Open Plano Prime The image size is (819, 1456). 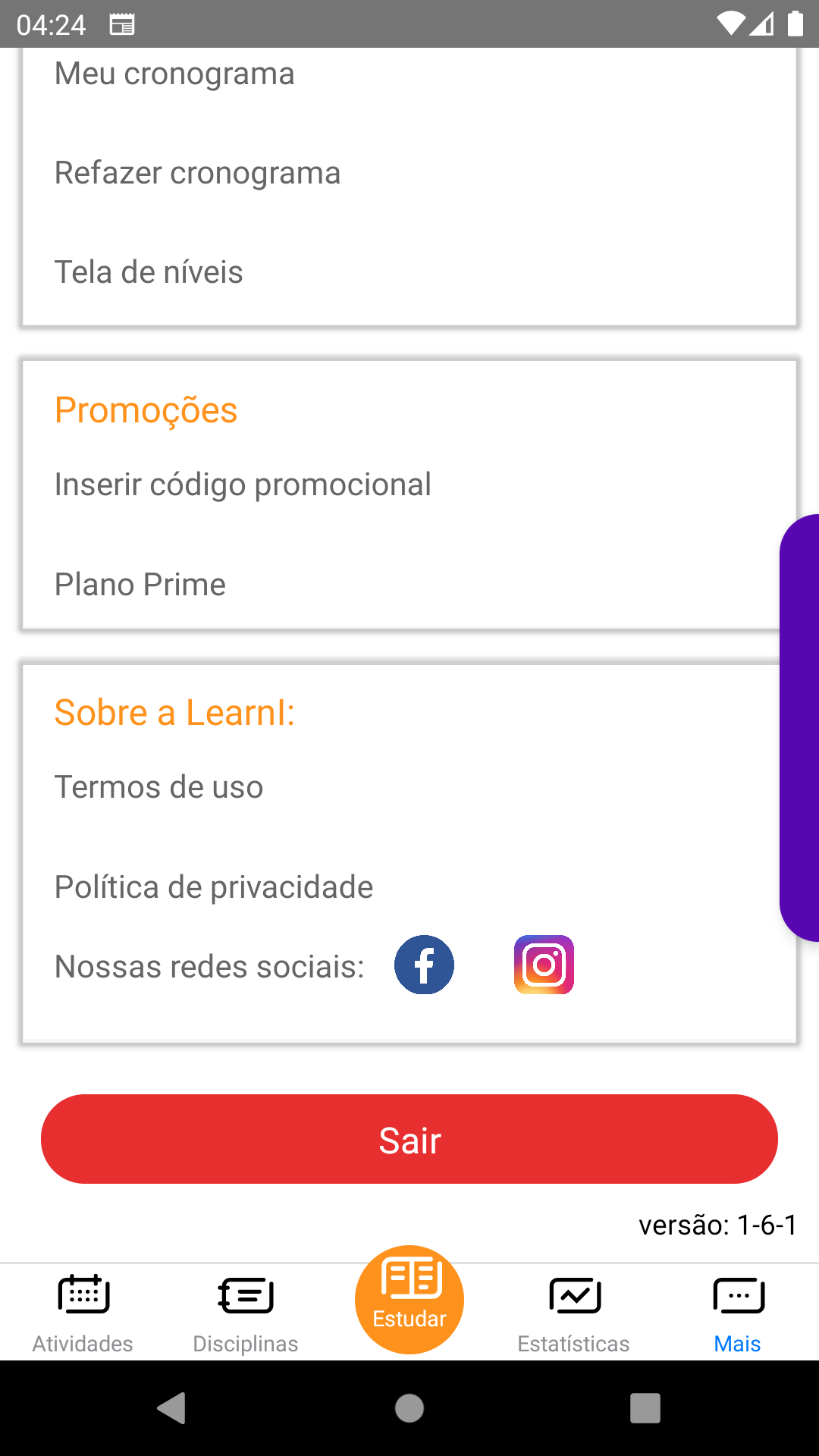(x=140, y=585)
